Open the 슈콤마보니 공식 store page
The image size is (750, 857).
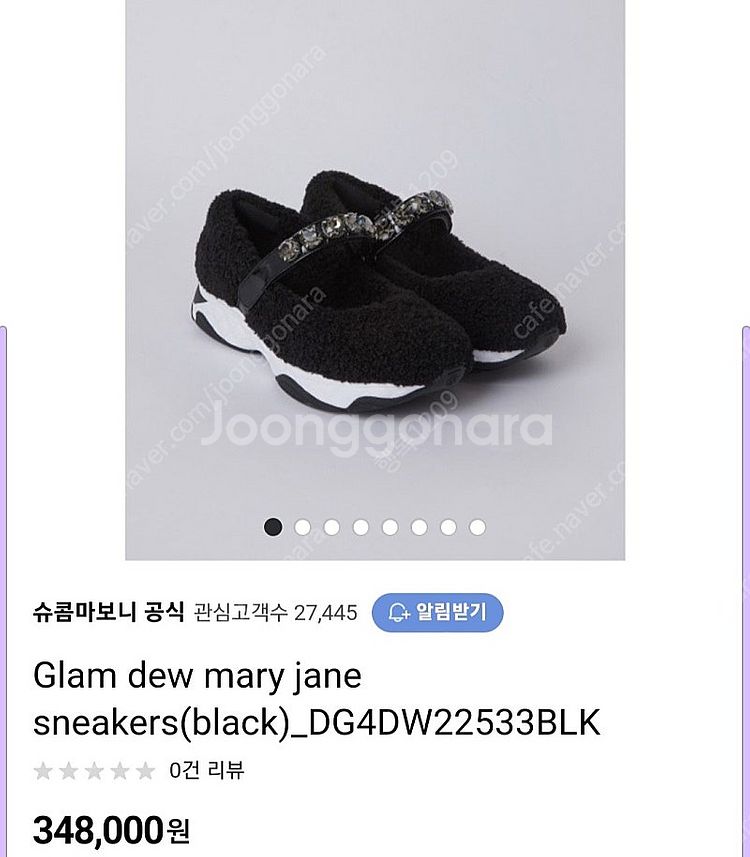[108, 612]
